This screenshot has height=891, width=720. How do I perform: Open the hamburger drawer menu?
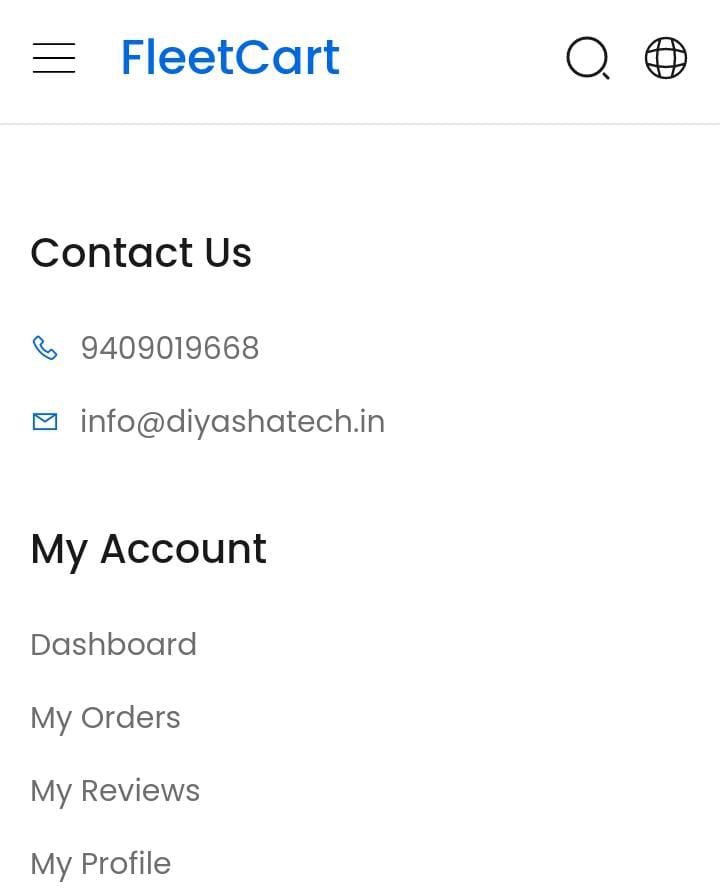tap(54, 58)
